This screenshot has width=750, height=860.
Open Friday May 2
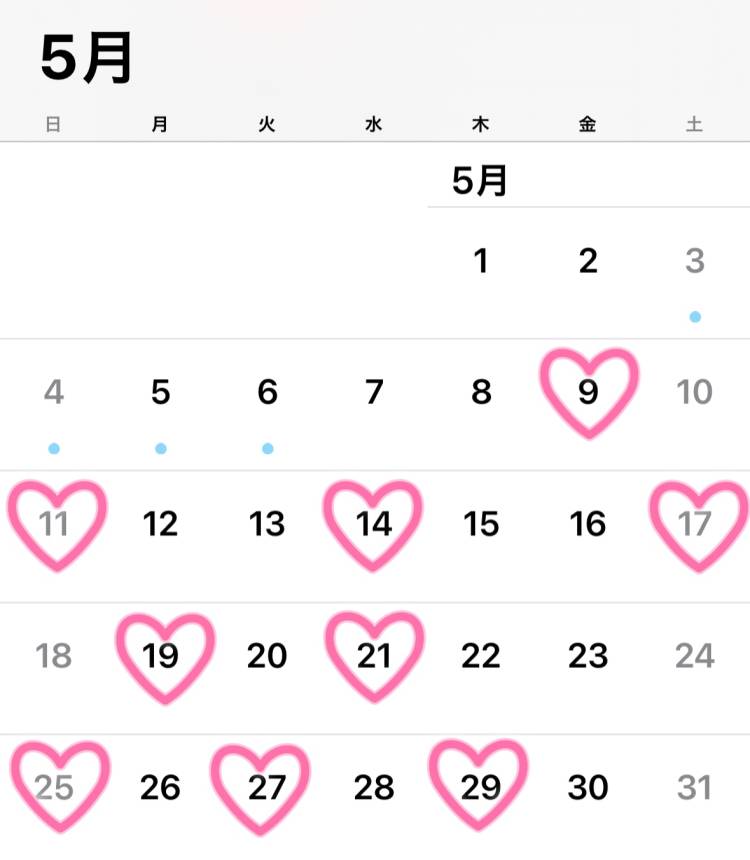588,261
